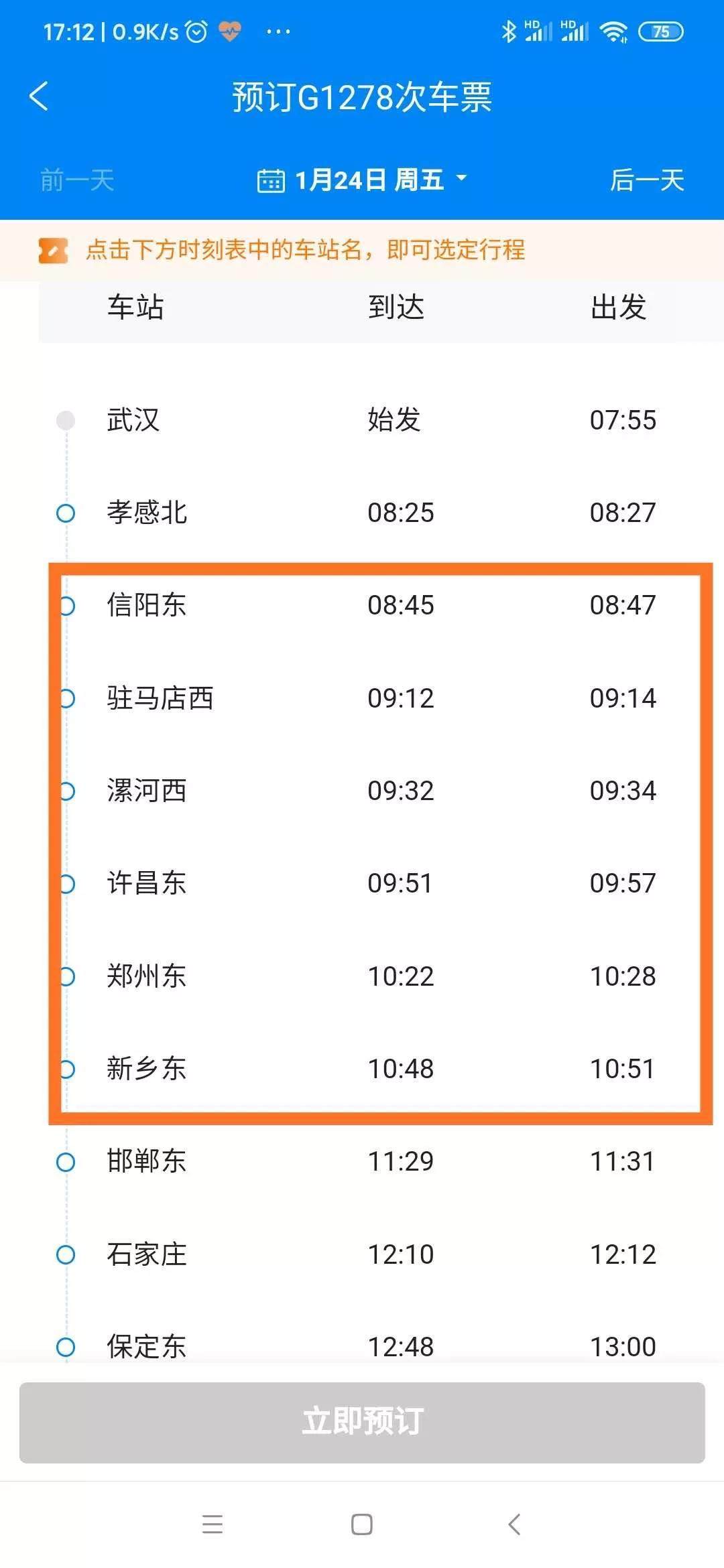Image resolution: width=724 pixels, height=1568 pixels.
Task: Select 邯郸东 station
Action: 147,1161
